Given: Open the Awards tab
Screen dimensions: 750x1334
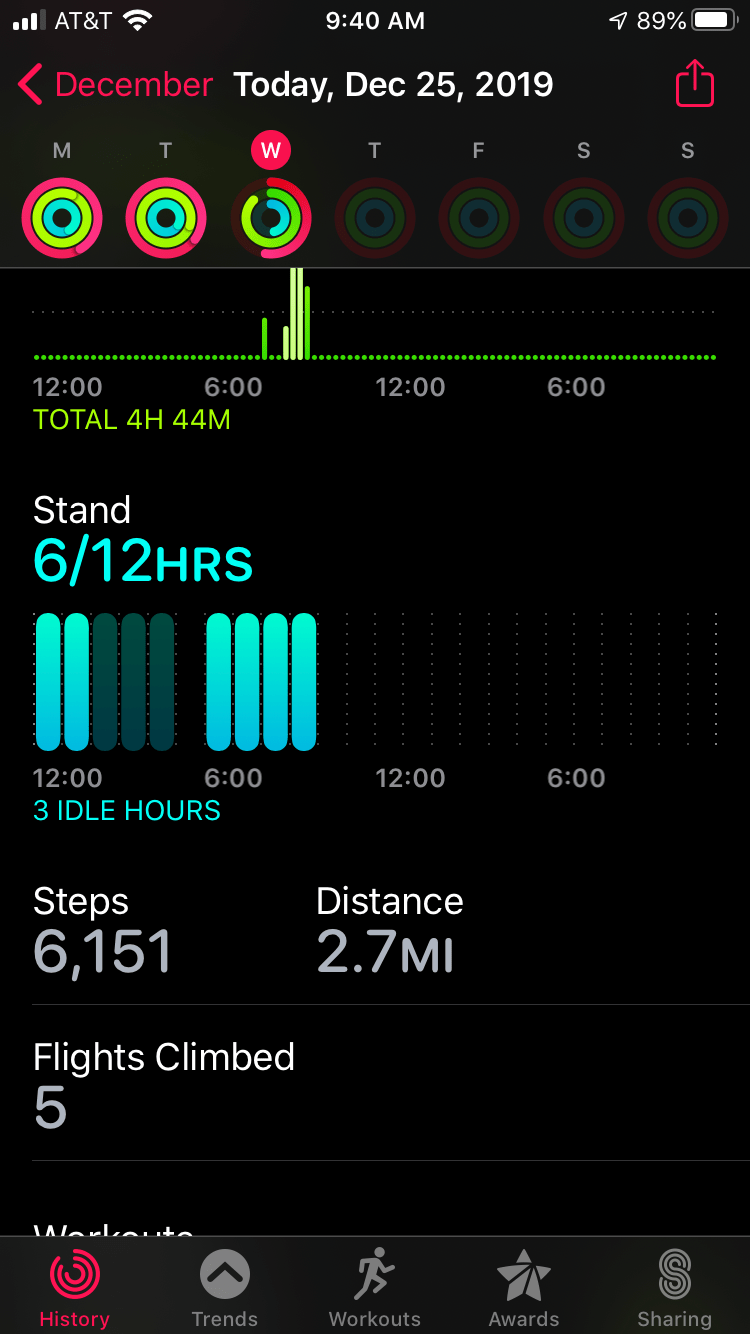Looking at the screenshot, I should (x=524, y=1288).
